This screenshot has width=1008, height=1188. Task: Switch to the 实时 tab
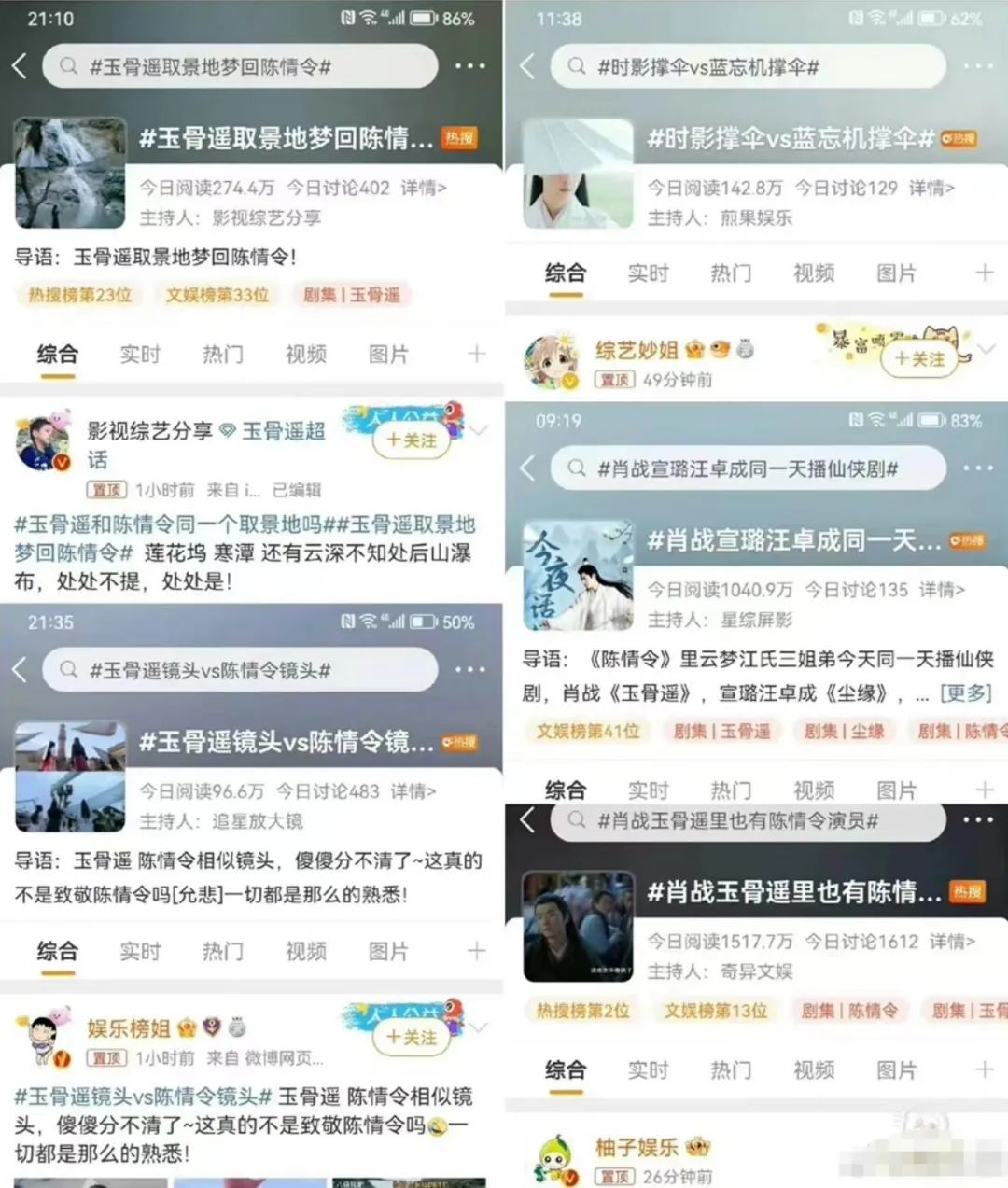click(140, 355)
